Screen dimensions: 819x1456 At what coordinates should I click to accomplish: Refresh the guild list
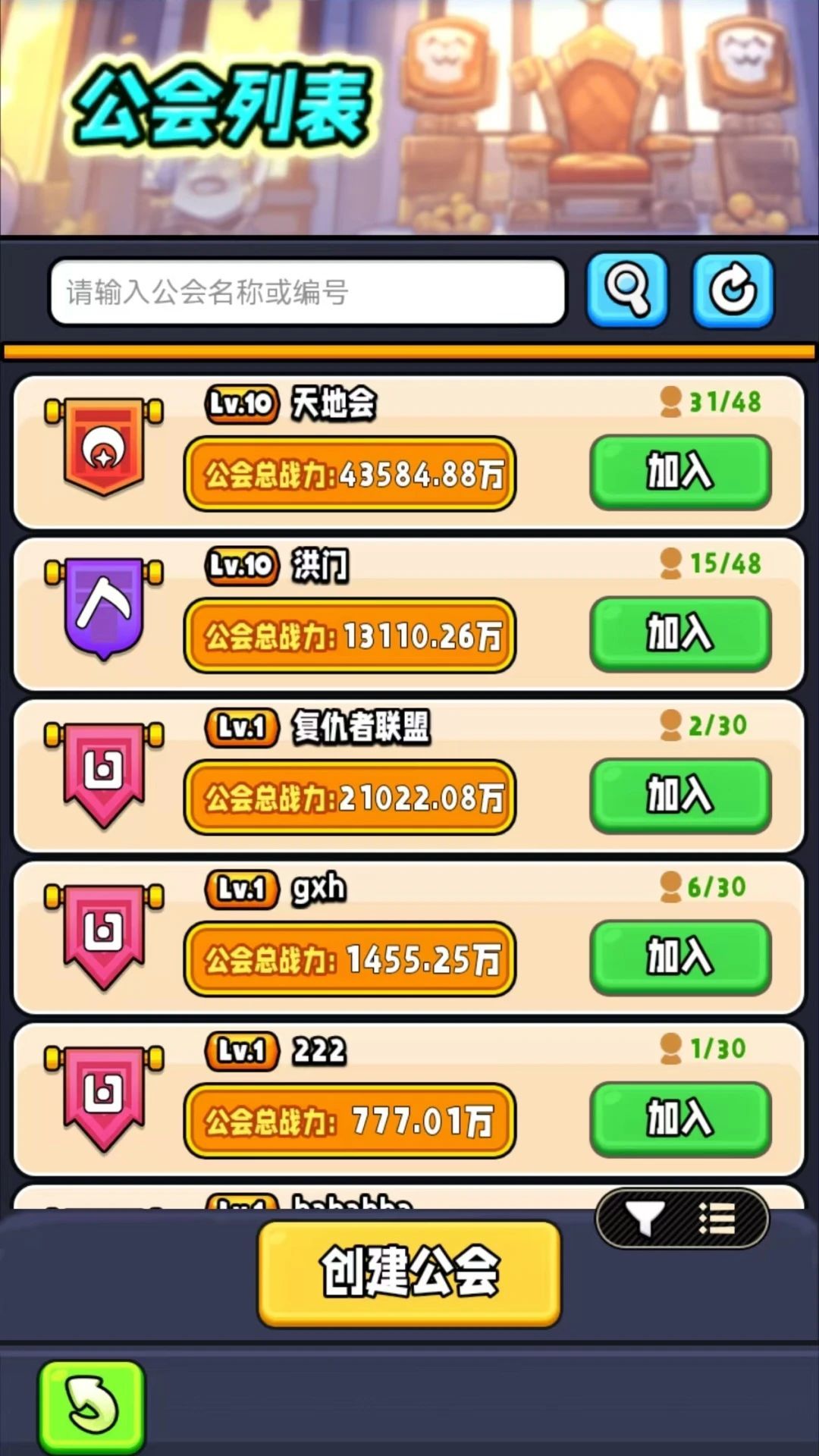[x=733, y=290]
